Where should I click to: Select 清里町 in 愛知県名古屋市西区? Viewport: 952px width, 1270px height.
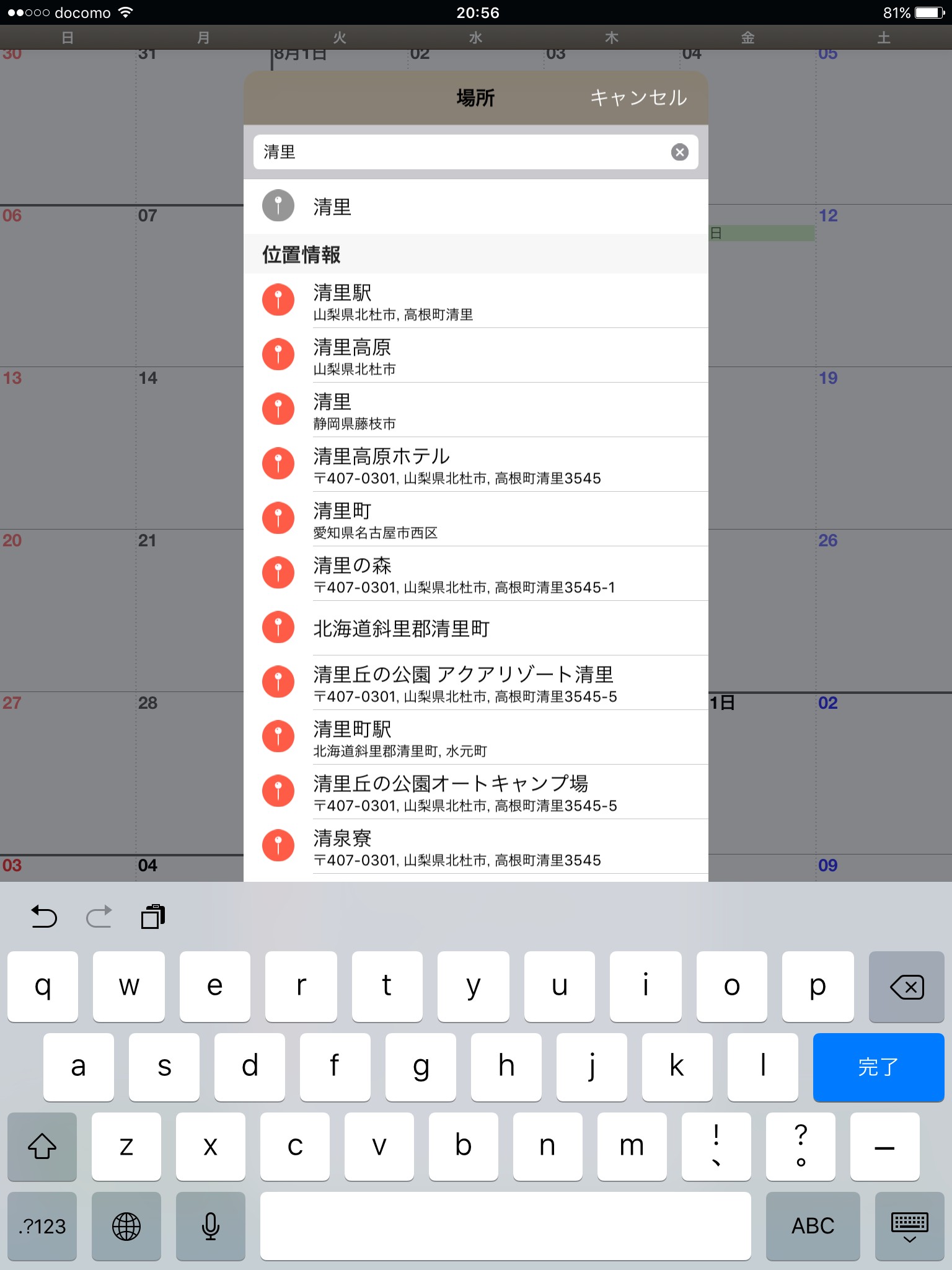pyautogui.click(x=475, y=520)
